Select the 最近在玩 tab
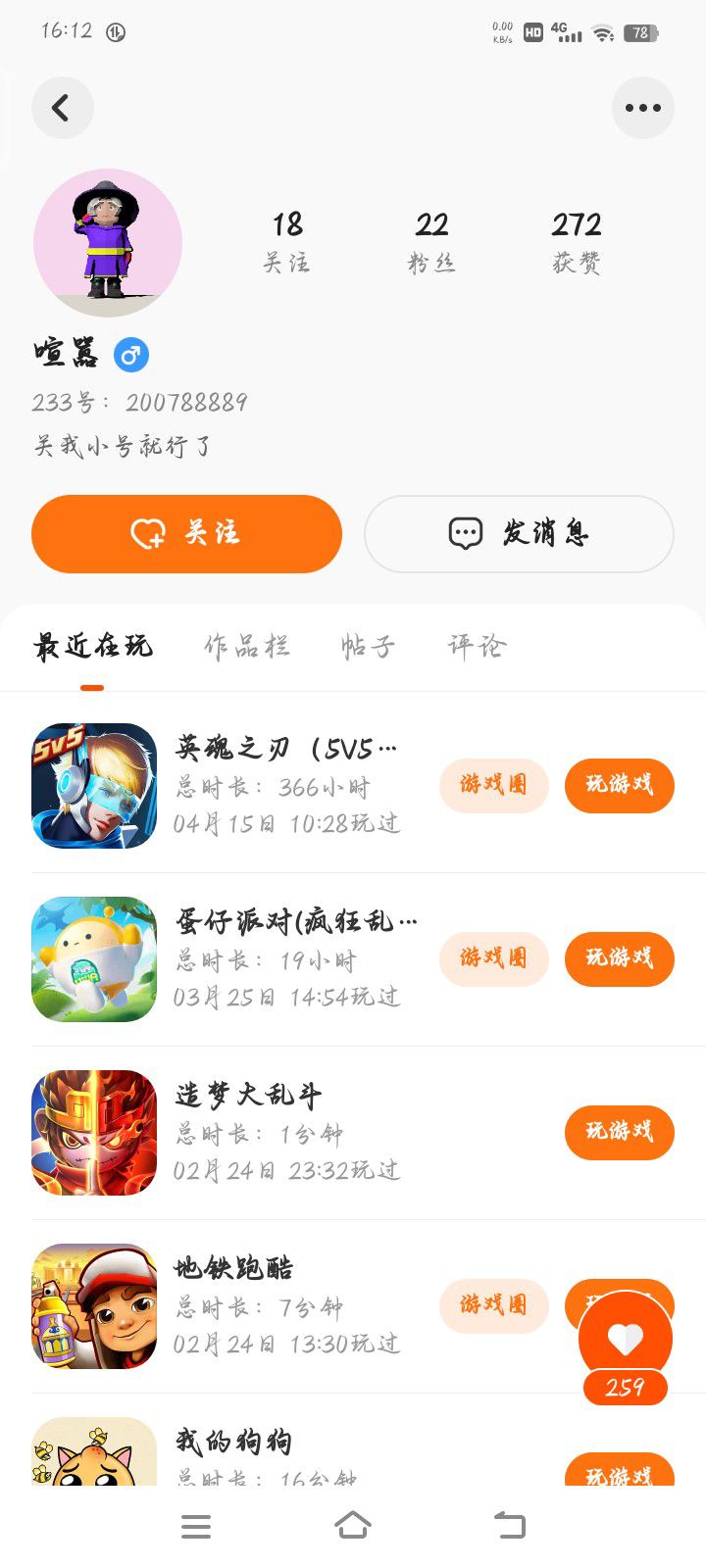Screen dimensions: 706x1568 (92, 647)
